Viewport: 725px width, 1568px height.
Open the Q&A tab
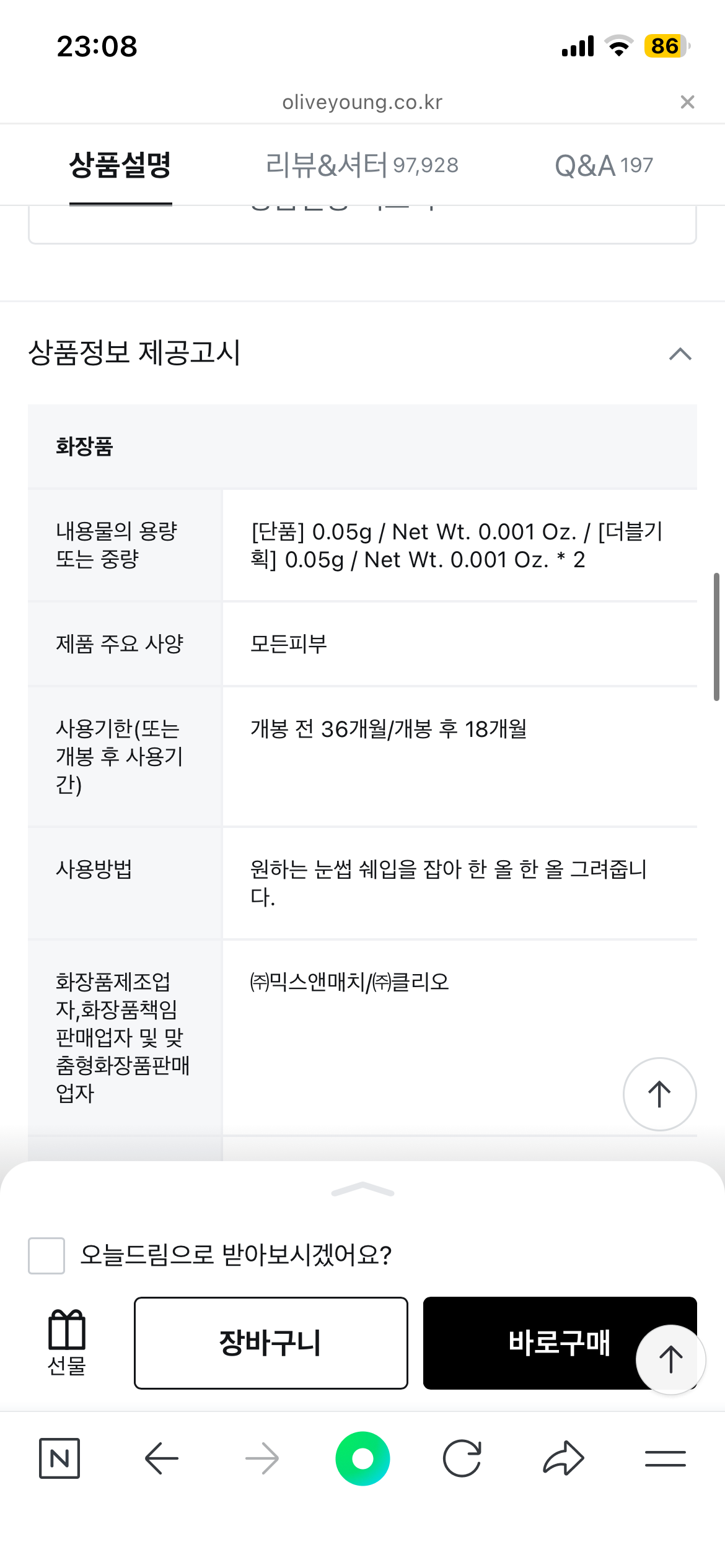(604, 165)
